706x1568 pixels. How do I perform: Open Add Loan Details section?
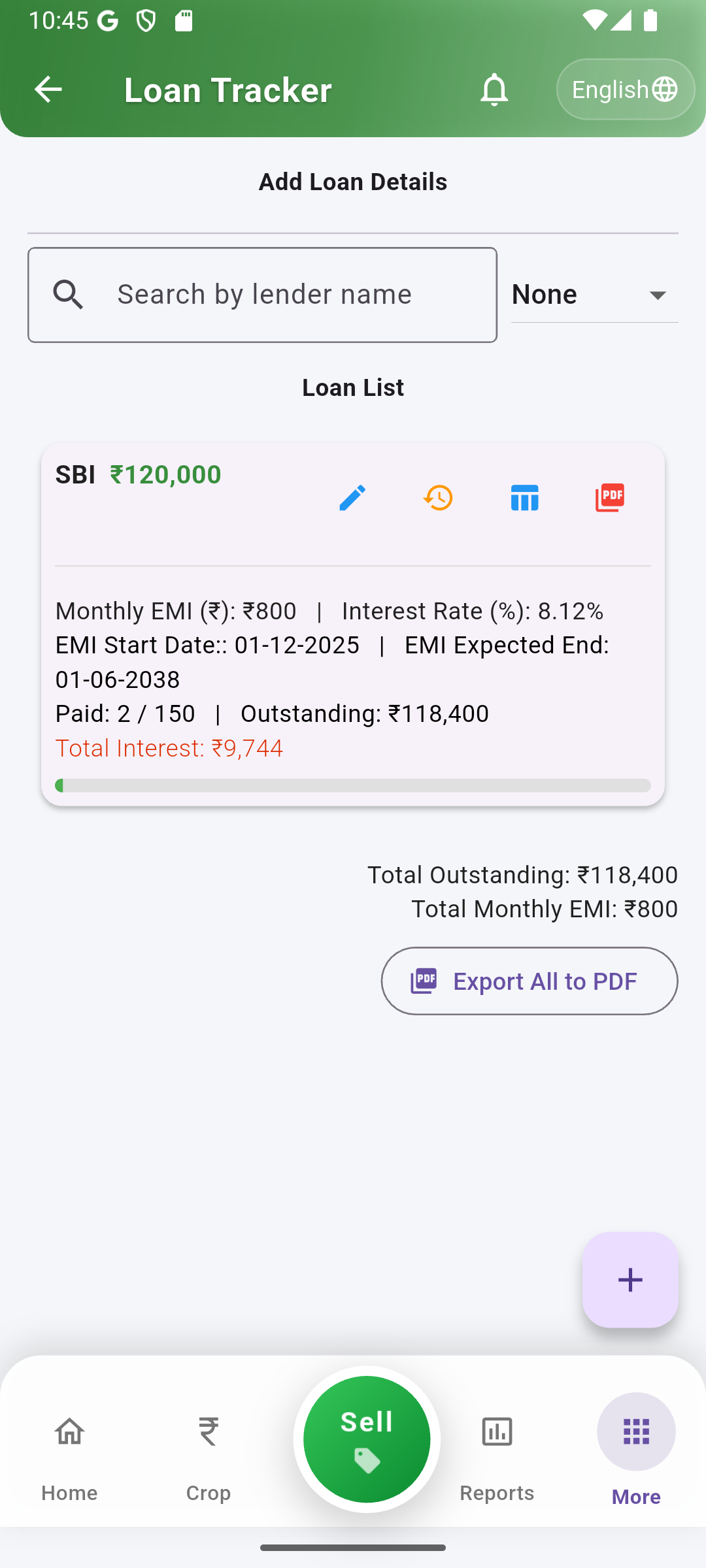click(353, 181)
